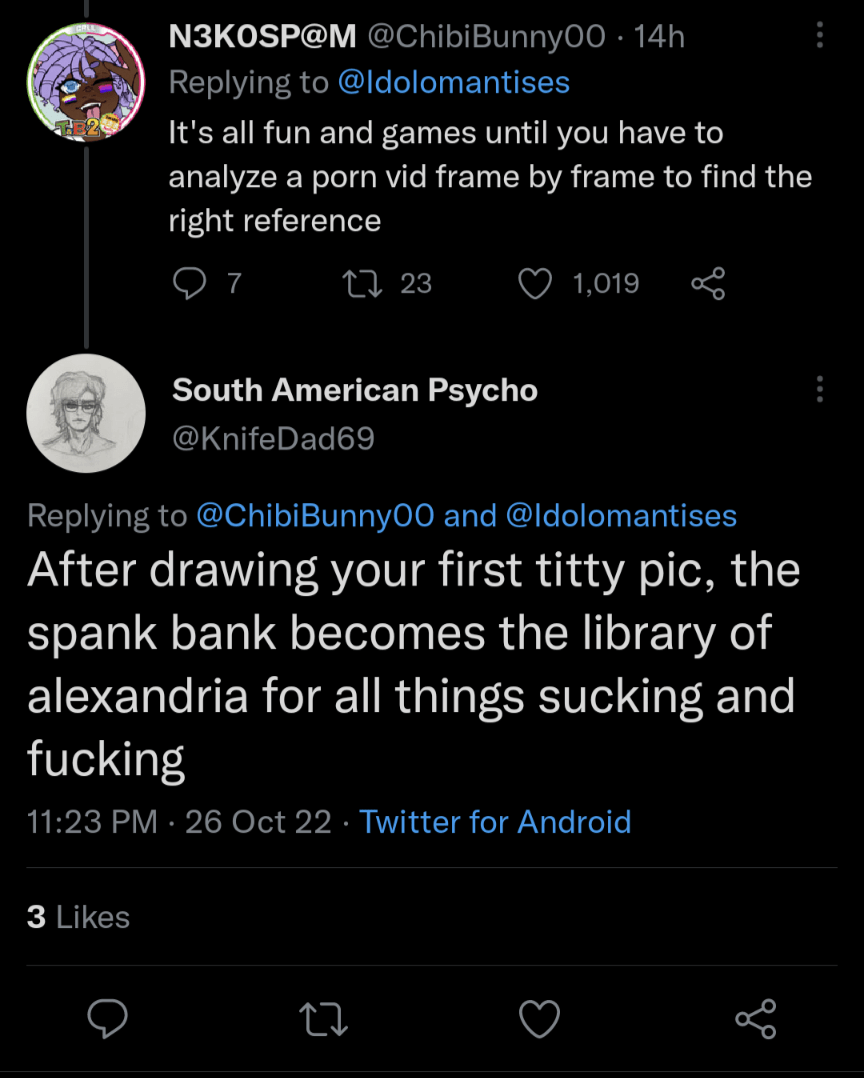Retweet South American Psycho's tweet
The image size is (864, 1078).
[324, 1019]
